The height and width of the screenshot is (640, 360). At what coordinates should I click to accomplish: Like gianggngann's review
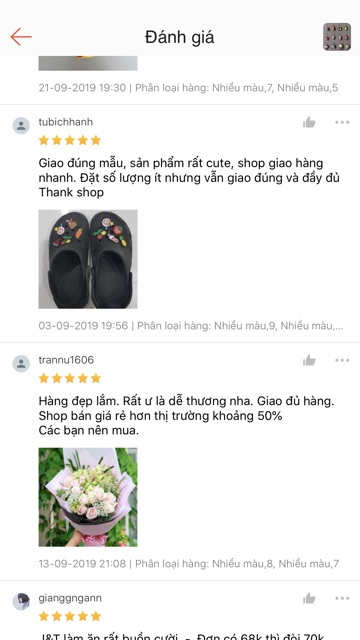(309, 598)
